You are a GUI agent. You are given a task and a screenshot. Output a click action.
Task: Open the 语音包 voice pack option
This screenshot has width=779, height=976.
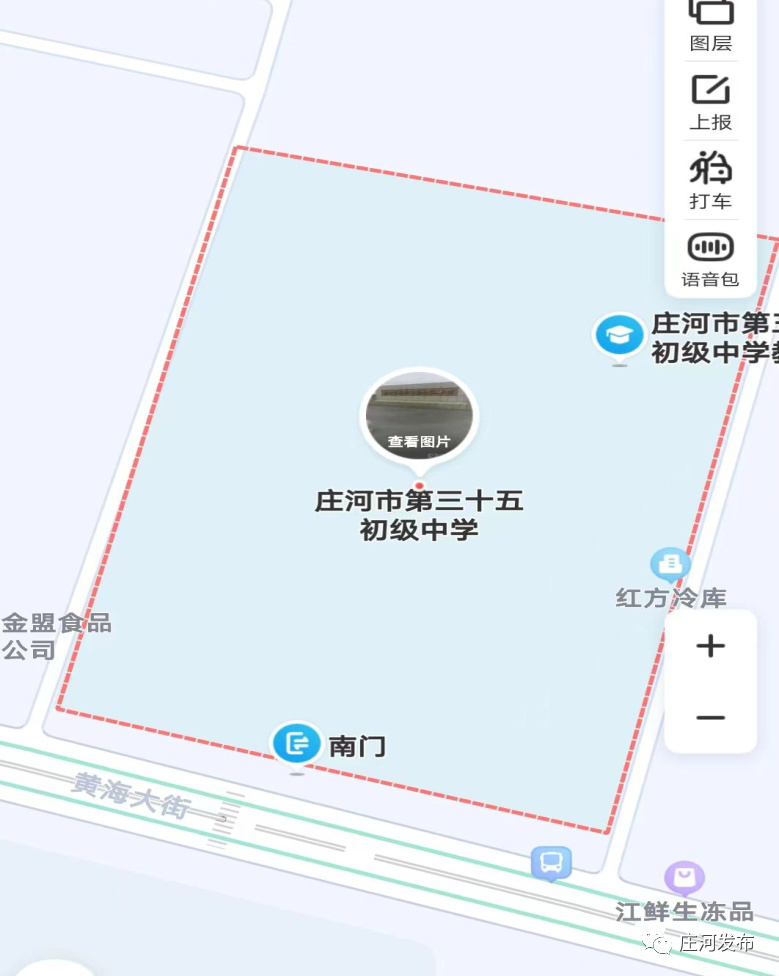(711, 259)
